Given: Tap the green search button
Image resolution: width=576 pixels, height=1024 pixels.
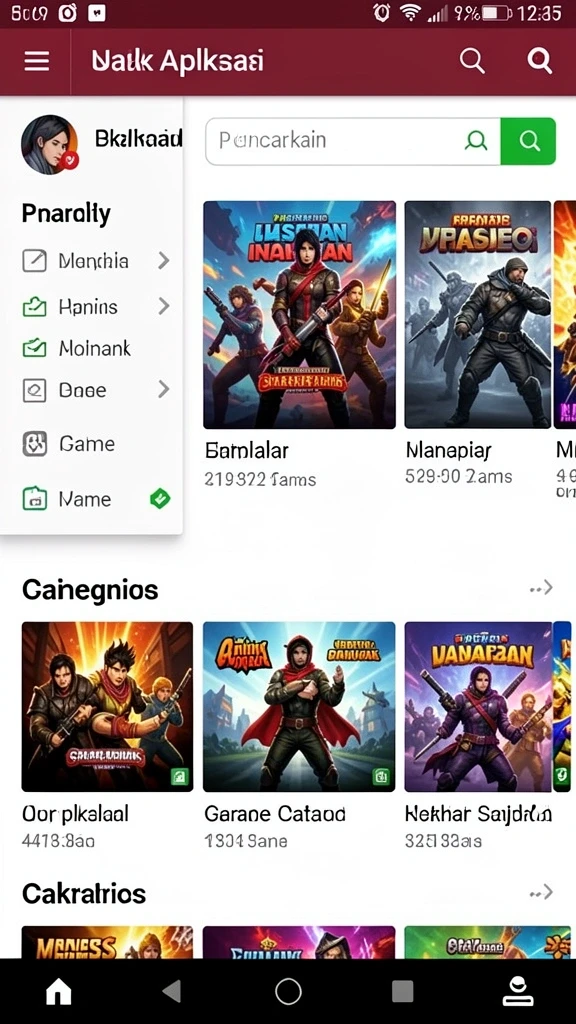Looking at the screenshot, I should 528,141.
